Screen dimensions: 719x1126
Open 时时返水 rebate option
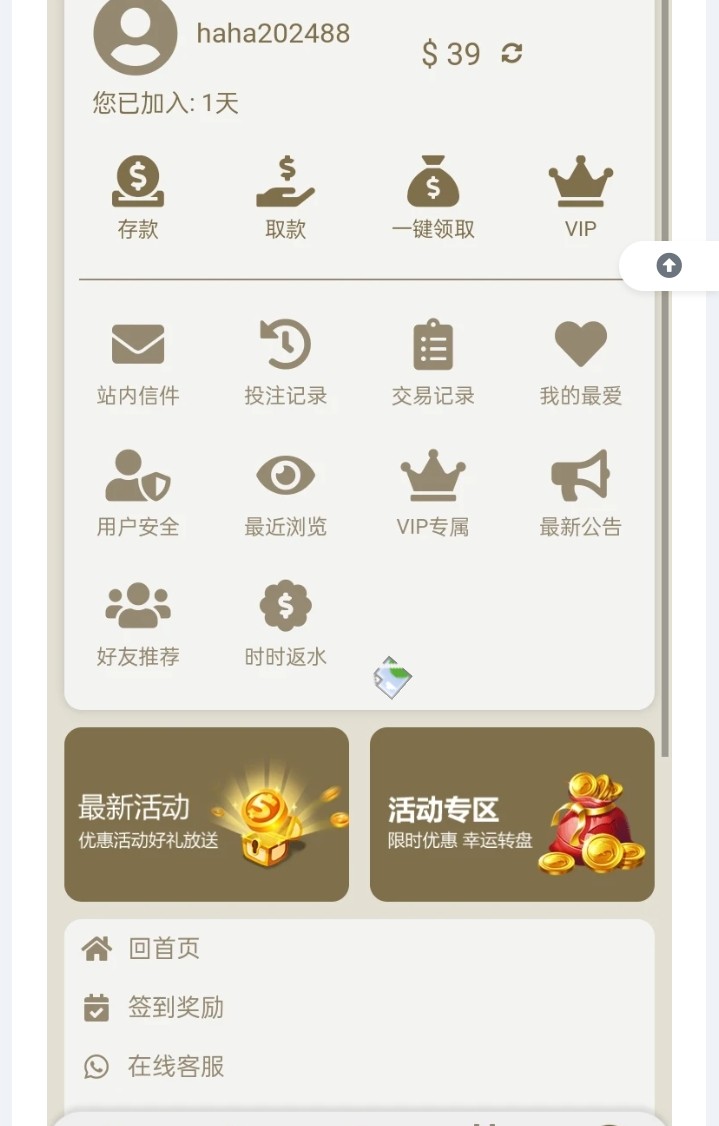pyautogui.click(x=285, y=623)
